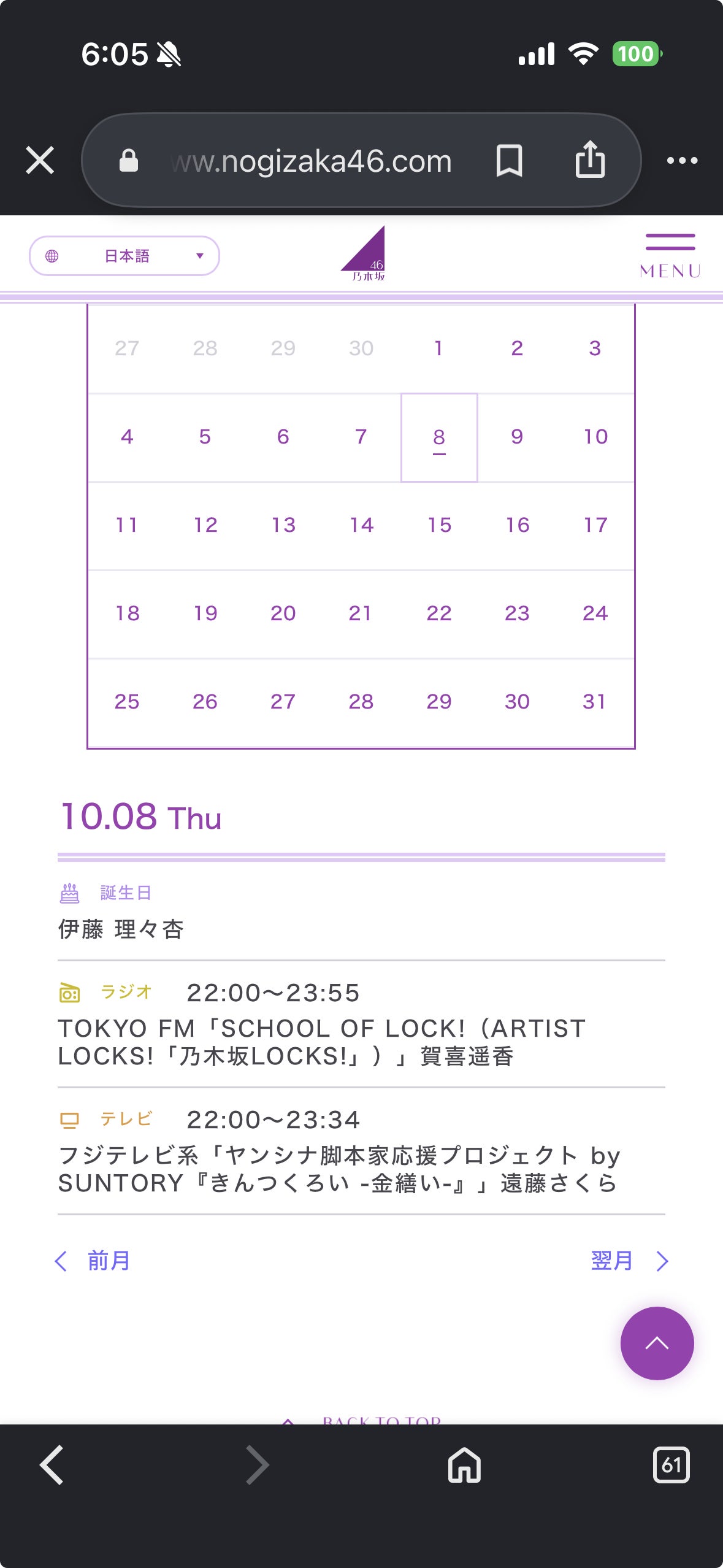Image resolution: width=723 pixels, height=1568 pixels.
Task: Open the MENU hamburger button
Action: 670,256
